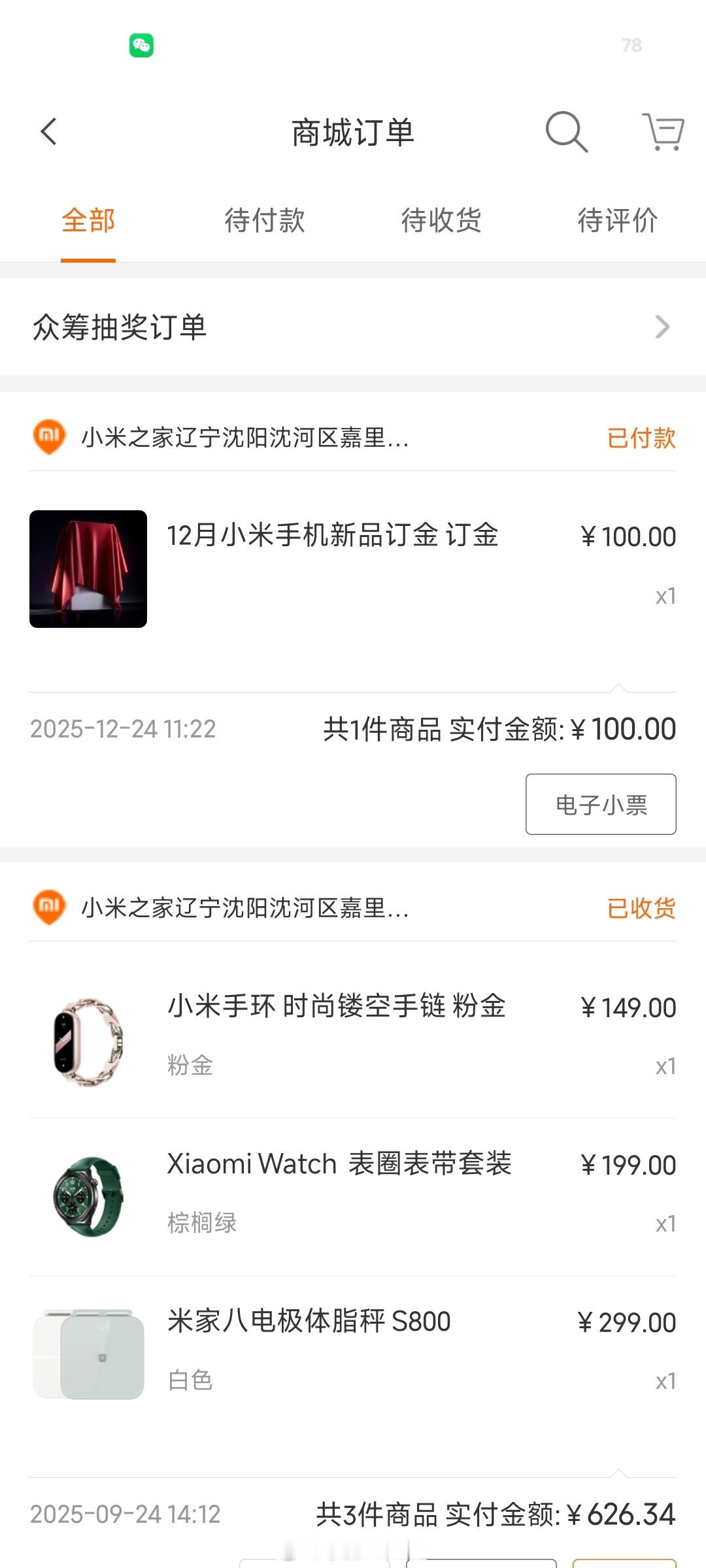
Task: Click the 电子小票 button
Action: point(601,804)
